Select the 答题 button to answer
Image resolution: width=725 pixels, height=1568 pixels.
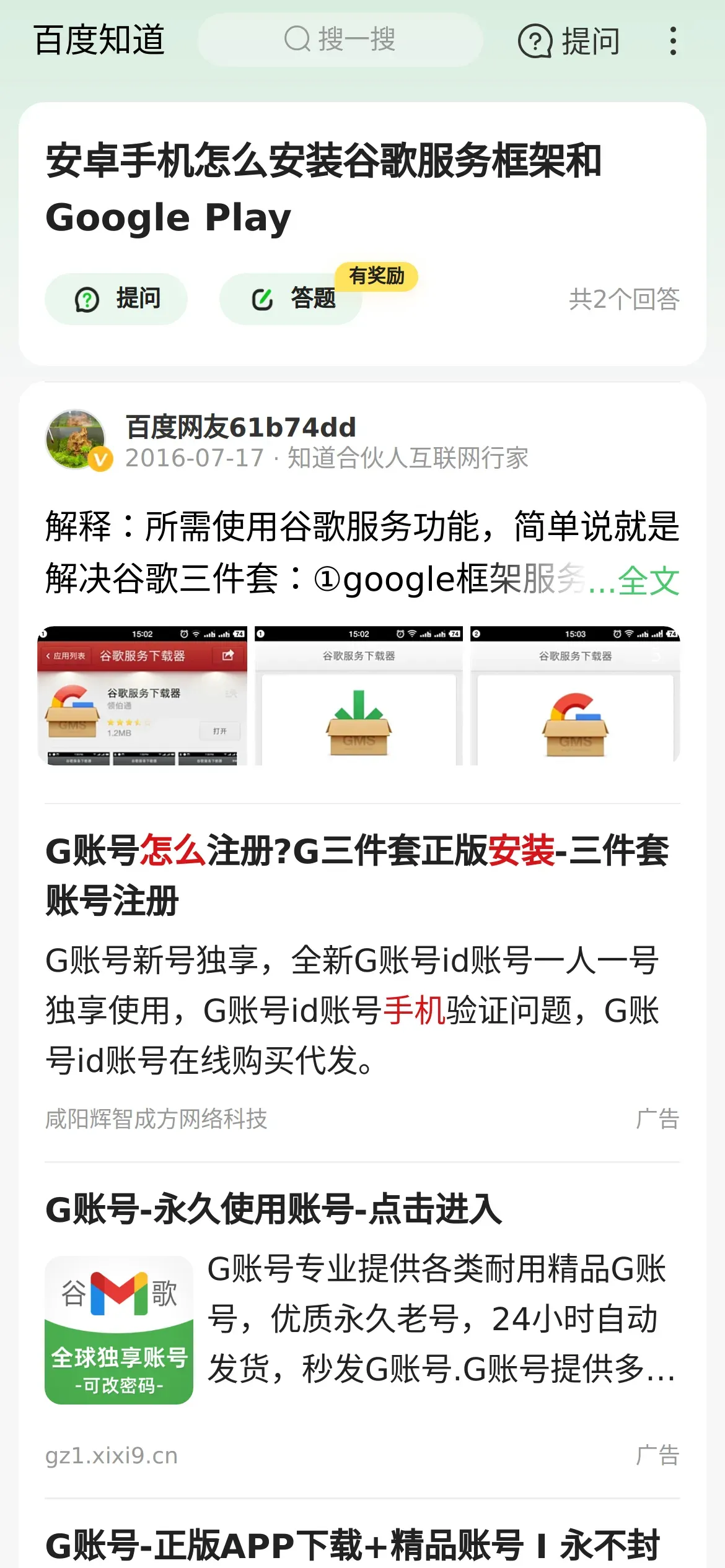point(291,298)
